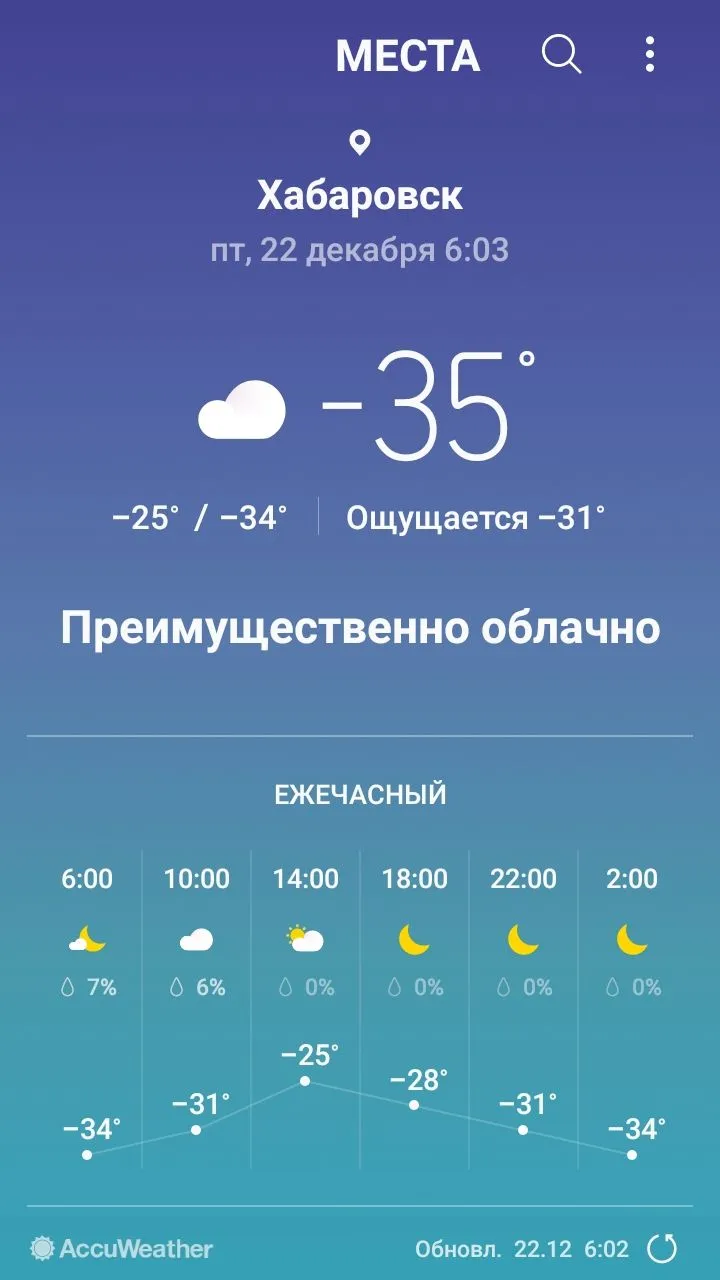Open the search magnifier icon
The height and width of the screenshot is (1280, 720).
coord(562,54)
